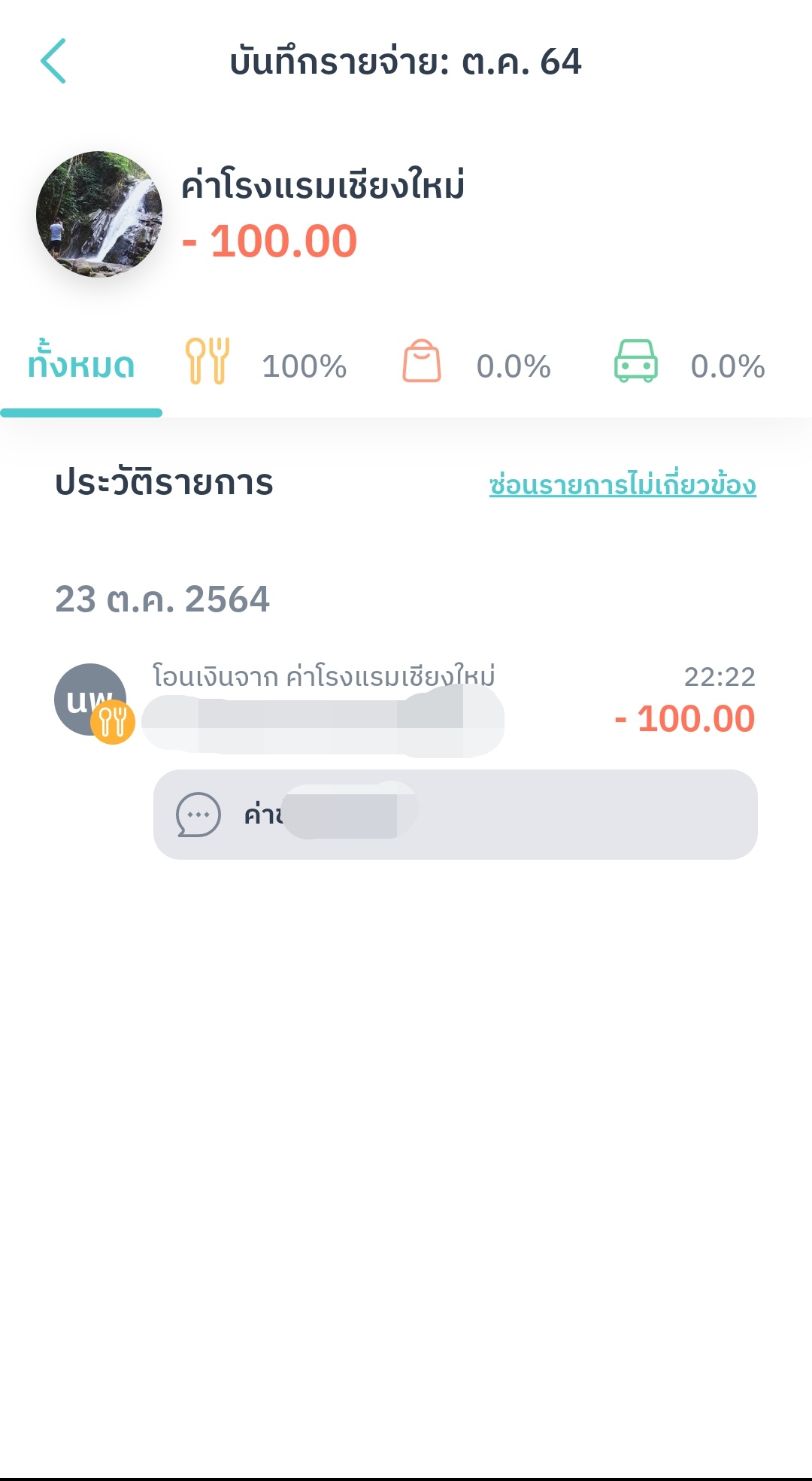Select the ทั้งหมด tab
812x1481 pixels.
click(x=81, y=366)
